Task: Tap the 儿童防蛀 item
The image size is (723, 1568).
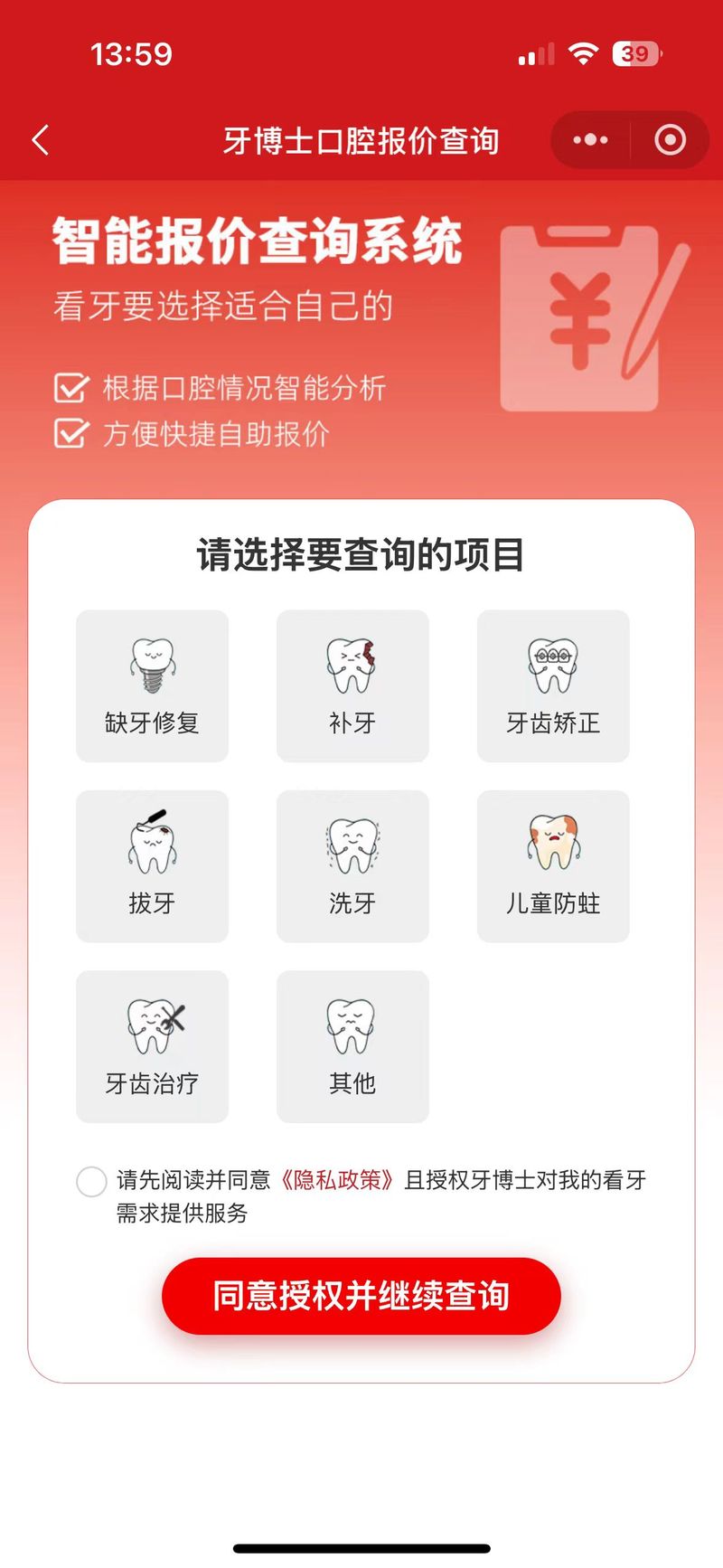Action: click(553, 865)
